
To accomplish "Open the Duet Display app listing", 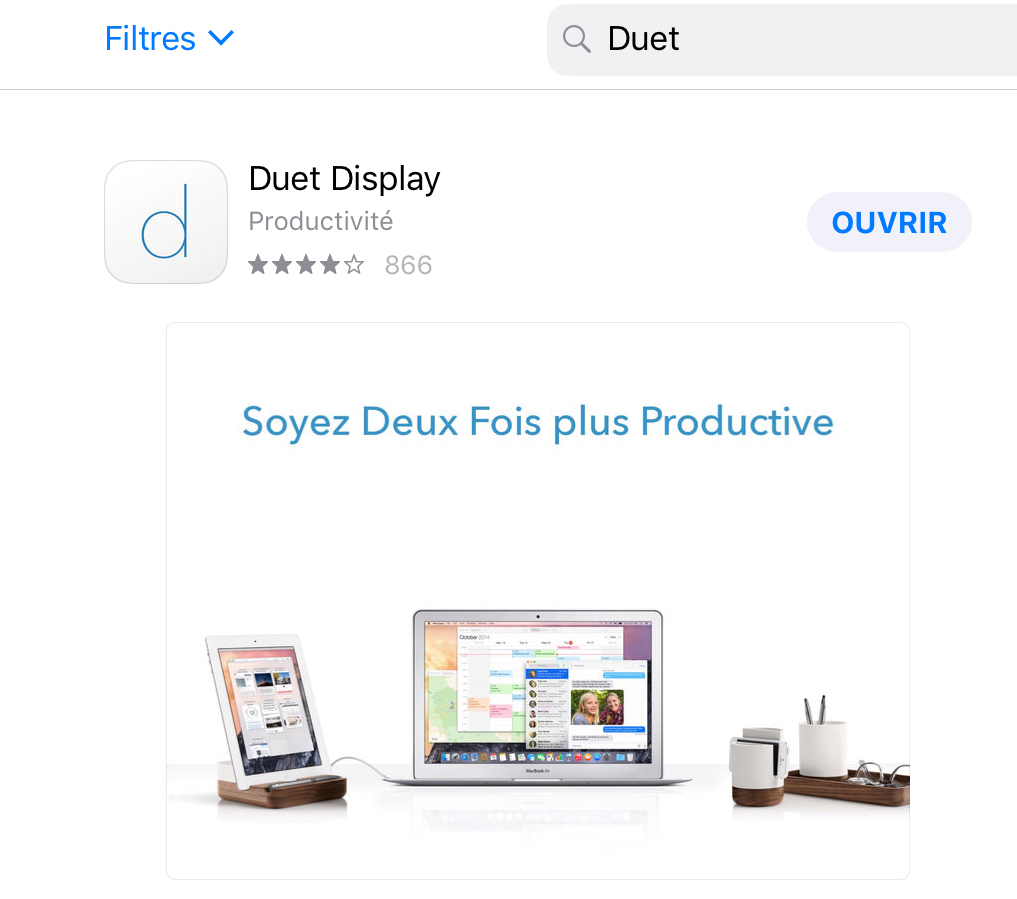I will tap(343, 180).
